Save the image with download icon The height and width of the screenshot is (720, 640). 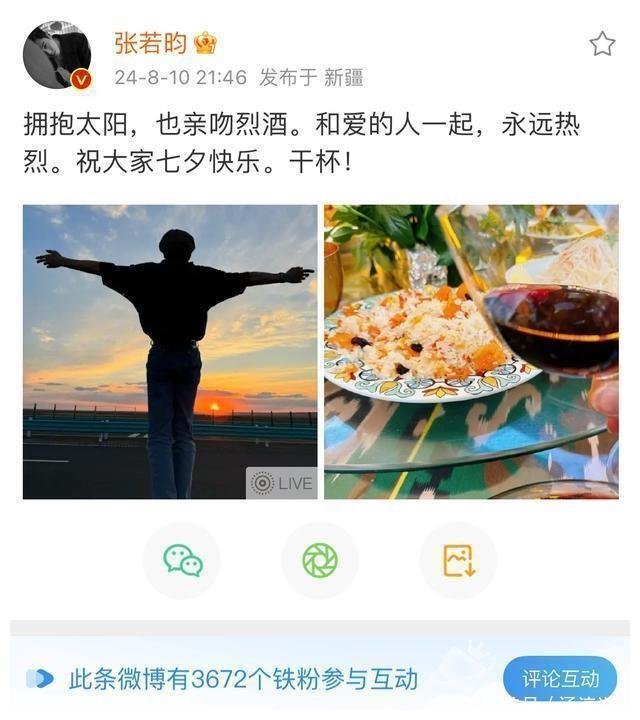(x=458, y=561)
